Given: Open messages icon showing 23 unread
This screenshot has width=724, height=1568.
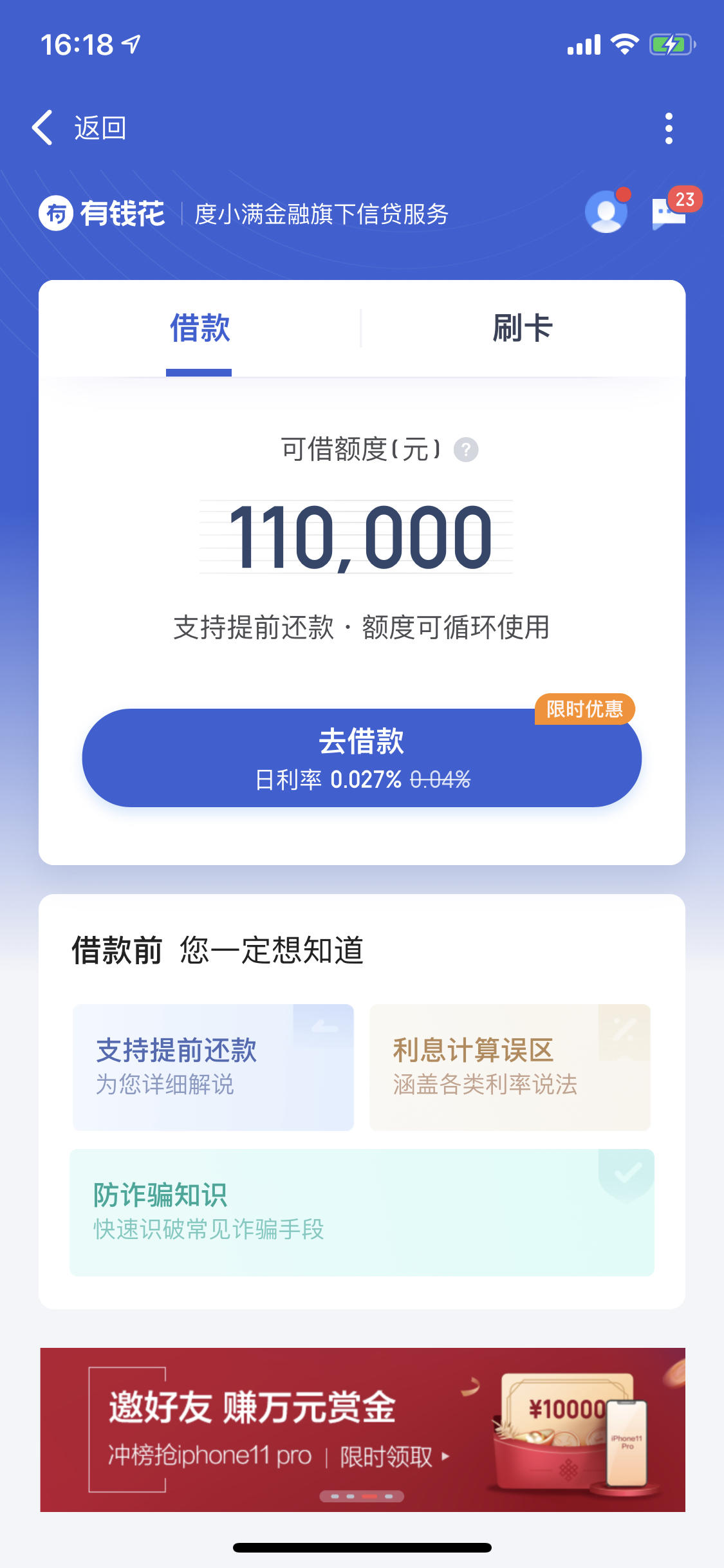Looking at the screenshot, I should [669, 212].
